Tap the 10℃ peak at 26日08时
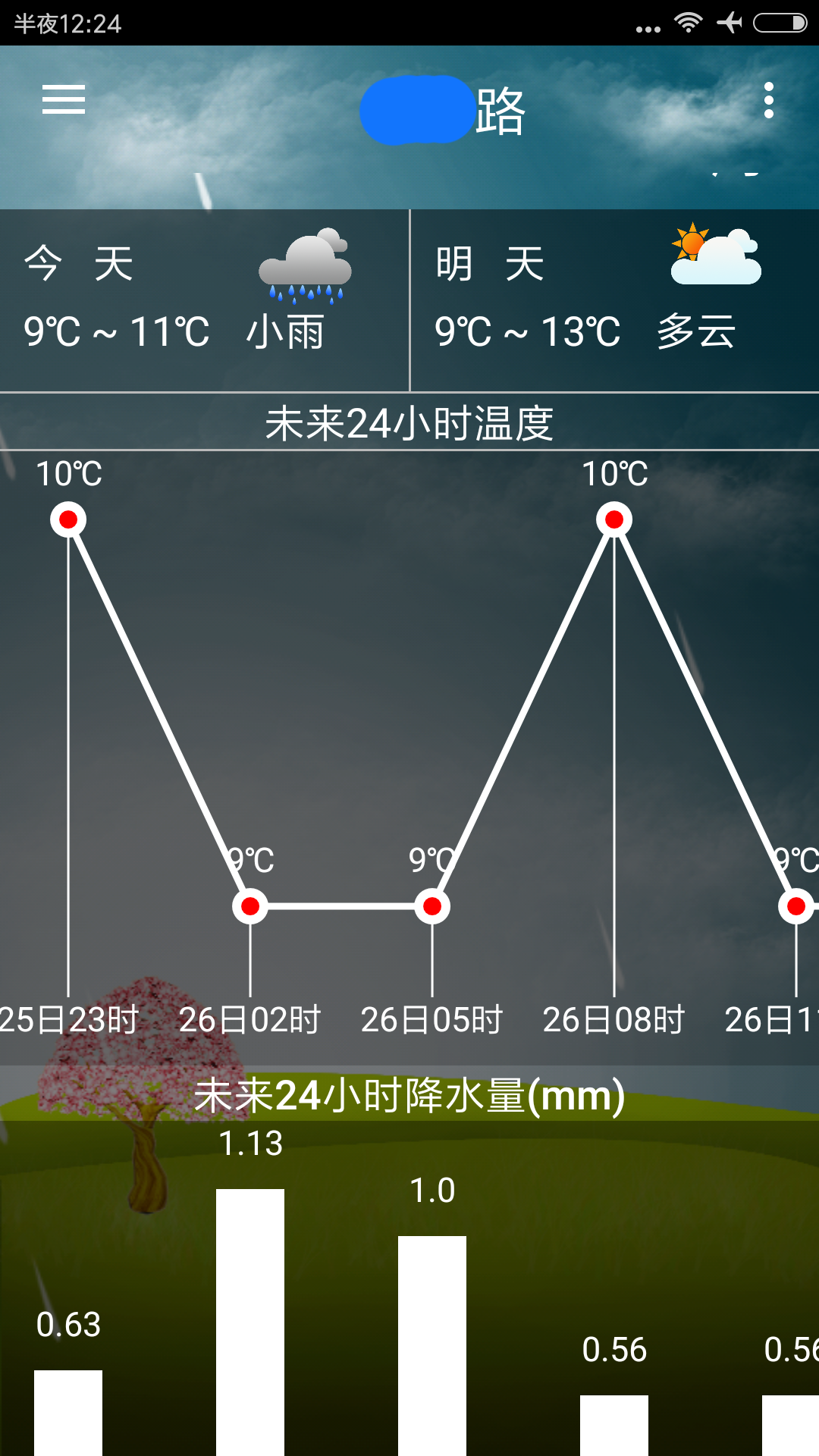 [613, 520]
